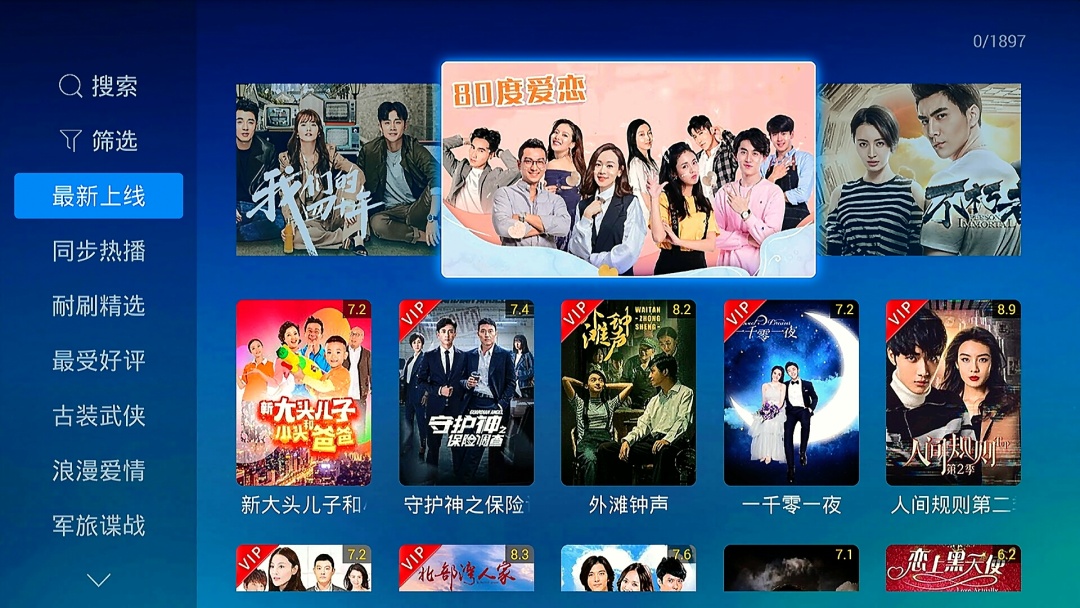Open 守护神之保险调查 show card
Screen dimensions: 1080x608
click(466, 393)
